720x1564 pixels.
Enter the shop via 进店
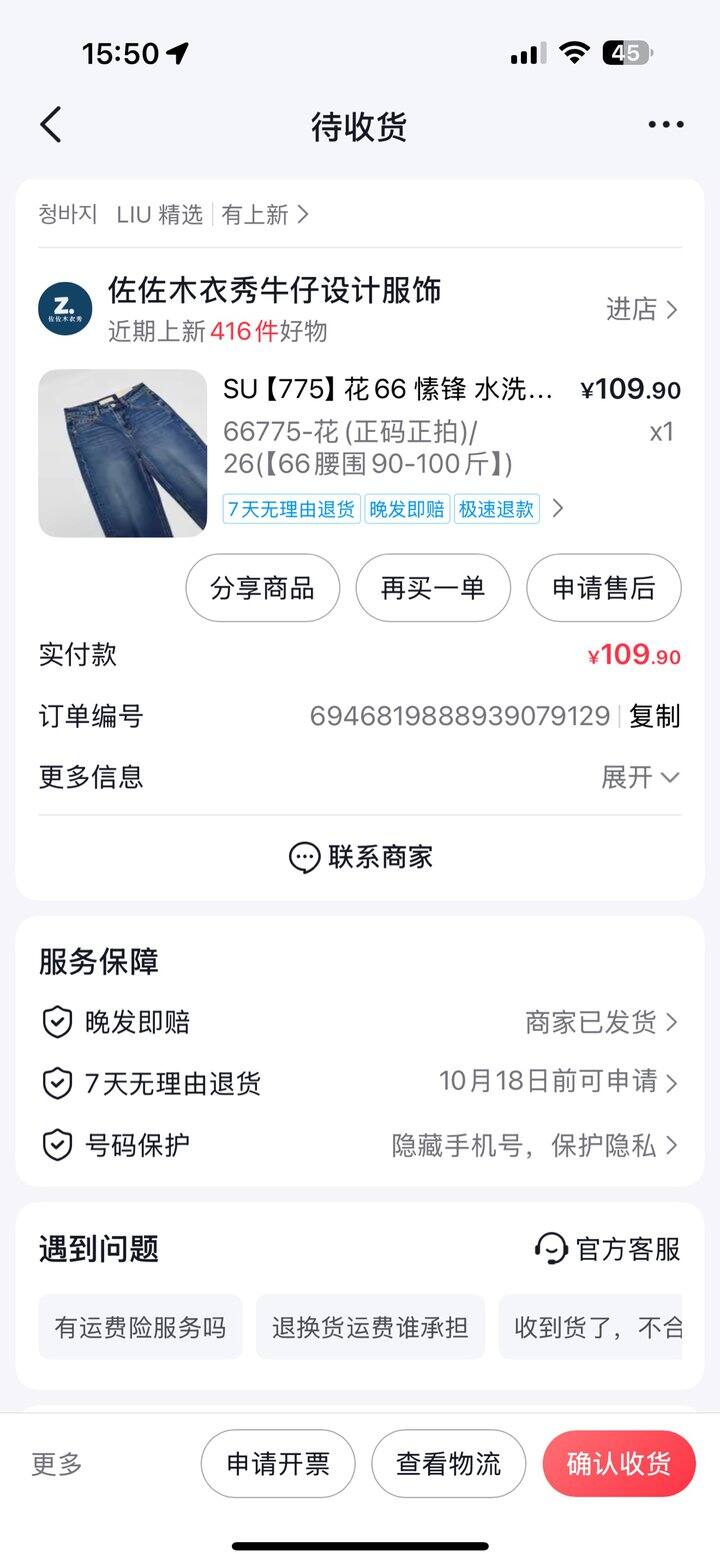click(x=641, y=310)
